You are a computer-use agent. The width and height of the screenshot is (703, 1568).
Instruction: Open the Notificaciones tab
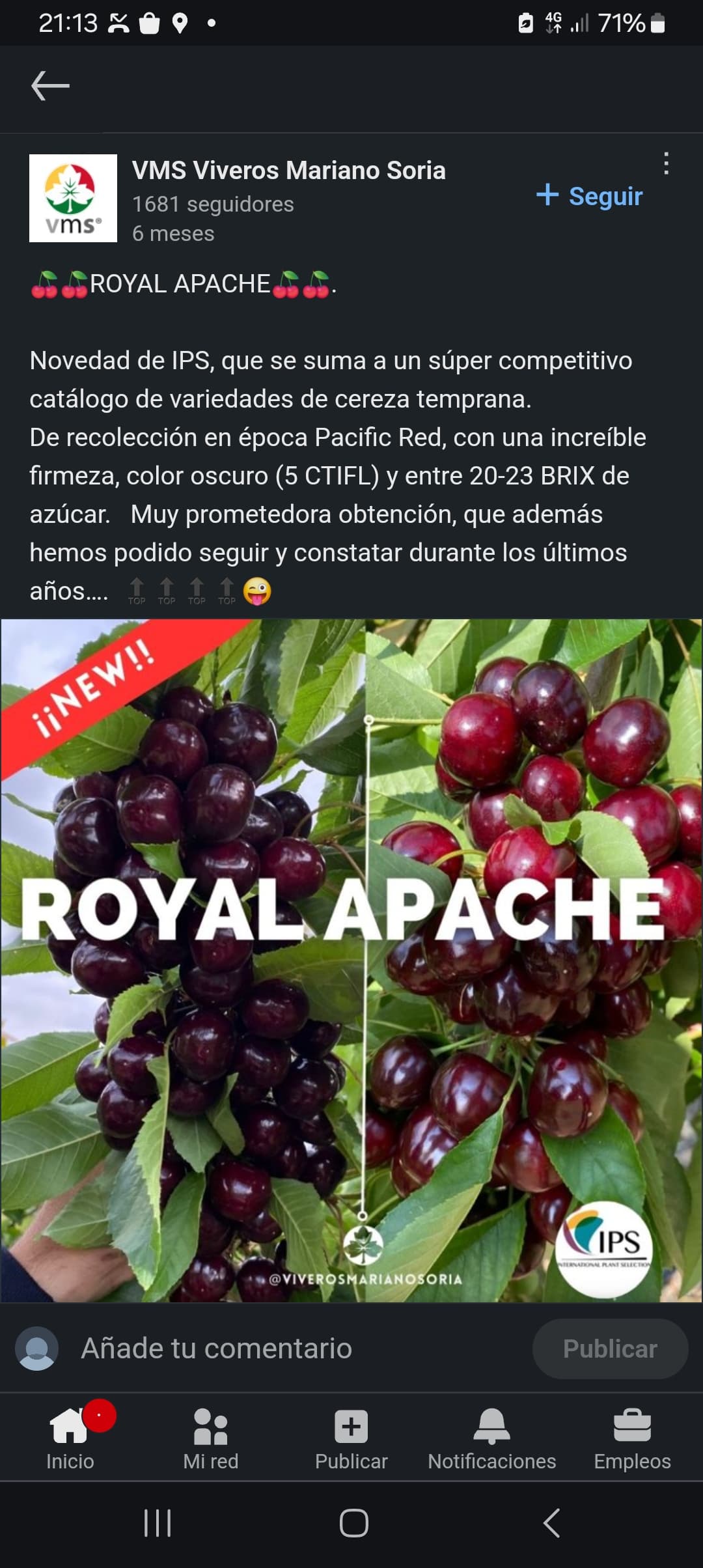(492, 1438)
